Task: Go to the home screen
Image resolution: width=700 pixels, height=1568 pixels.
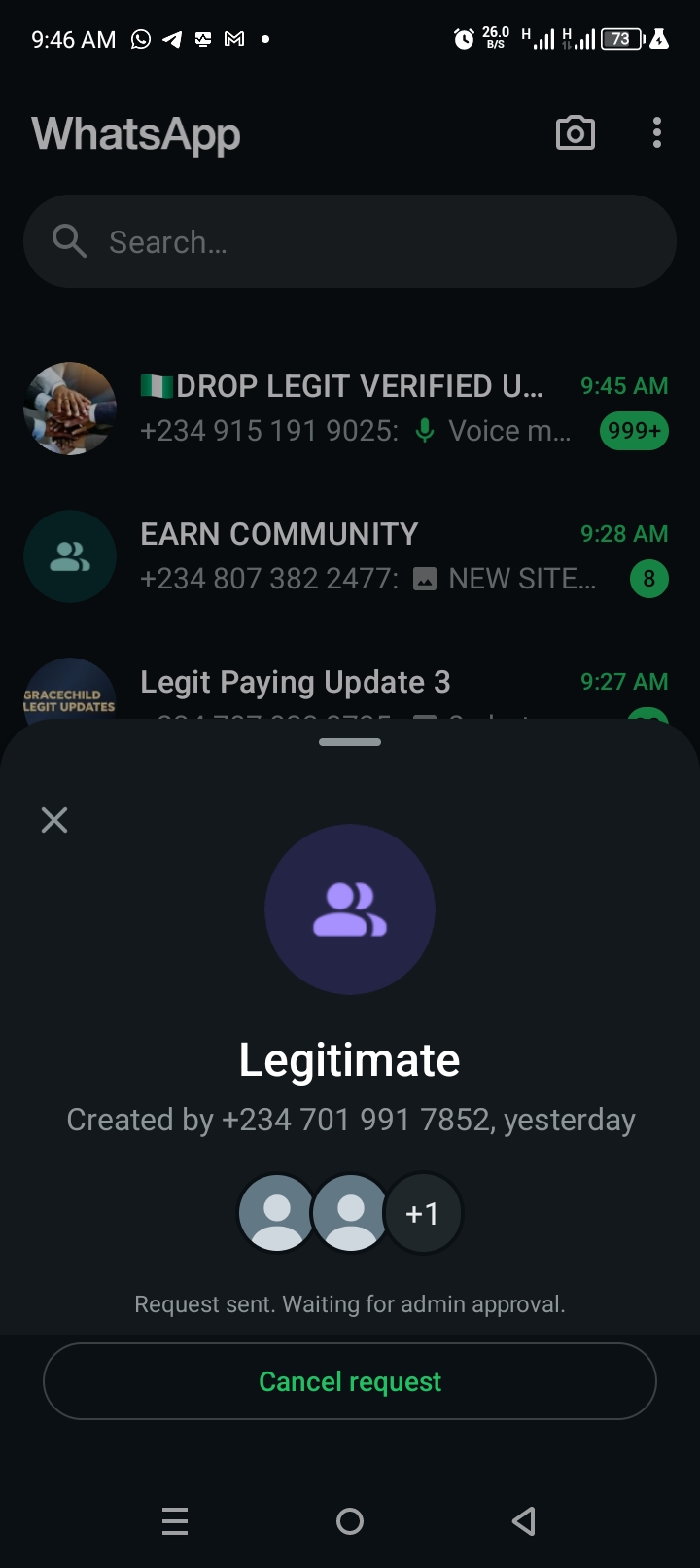Action: point(350,1520)
